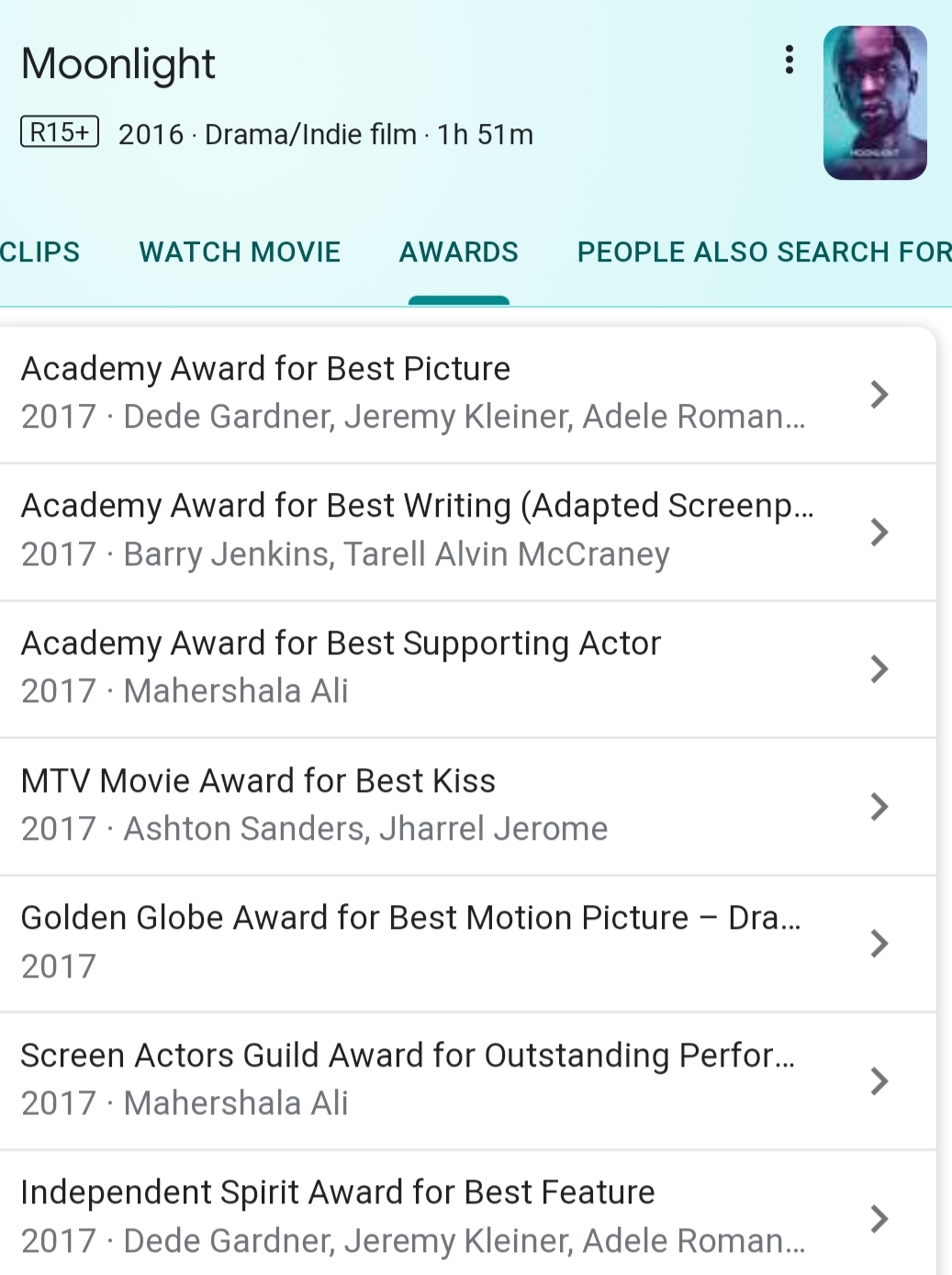The width and height of the screenshot is (952, 1275).
Task: Select the Awards tab
Action: (458, 252)
